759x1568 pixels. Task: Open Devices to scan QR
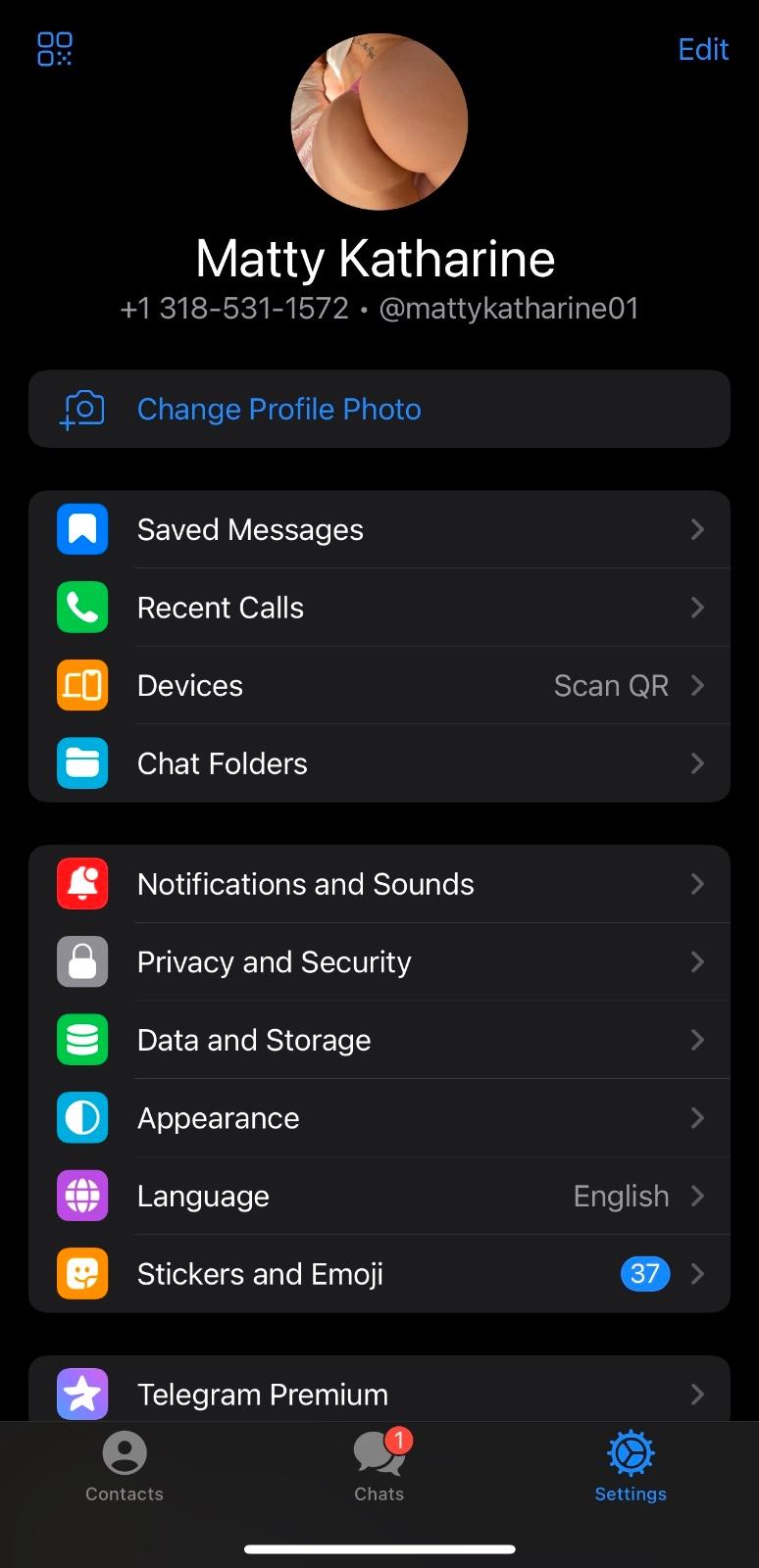379,686
